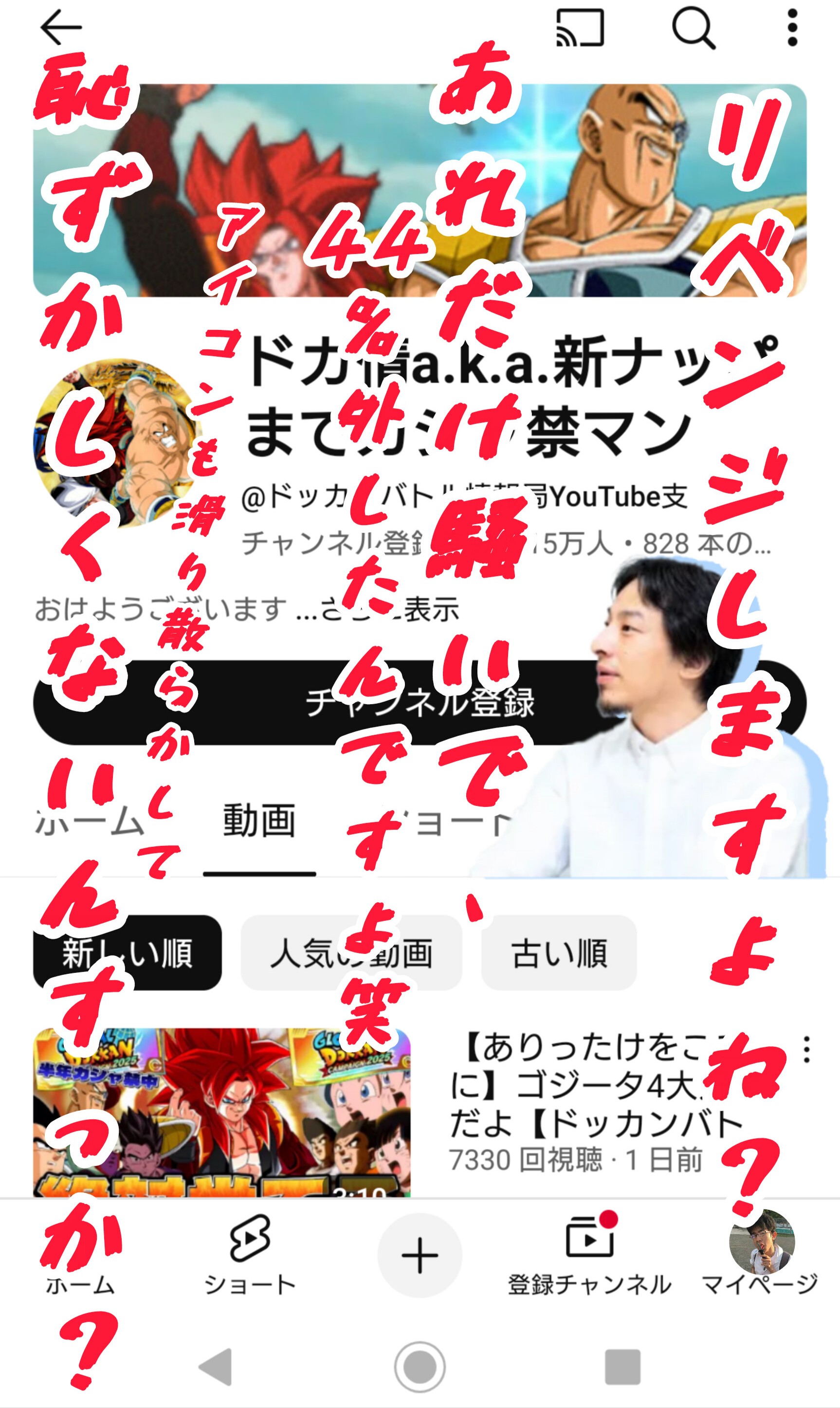840x1408 pixels.
Task: Switch to the 動画 tab
Action: 259,821
